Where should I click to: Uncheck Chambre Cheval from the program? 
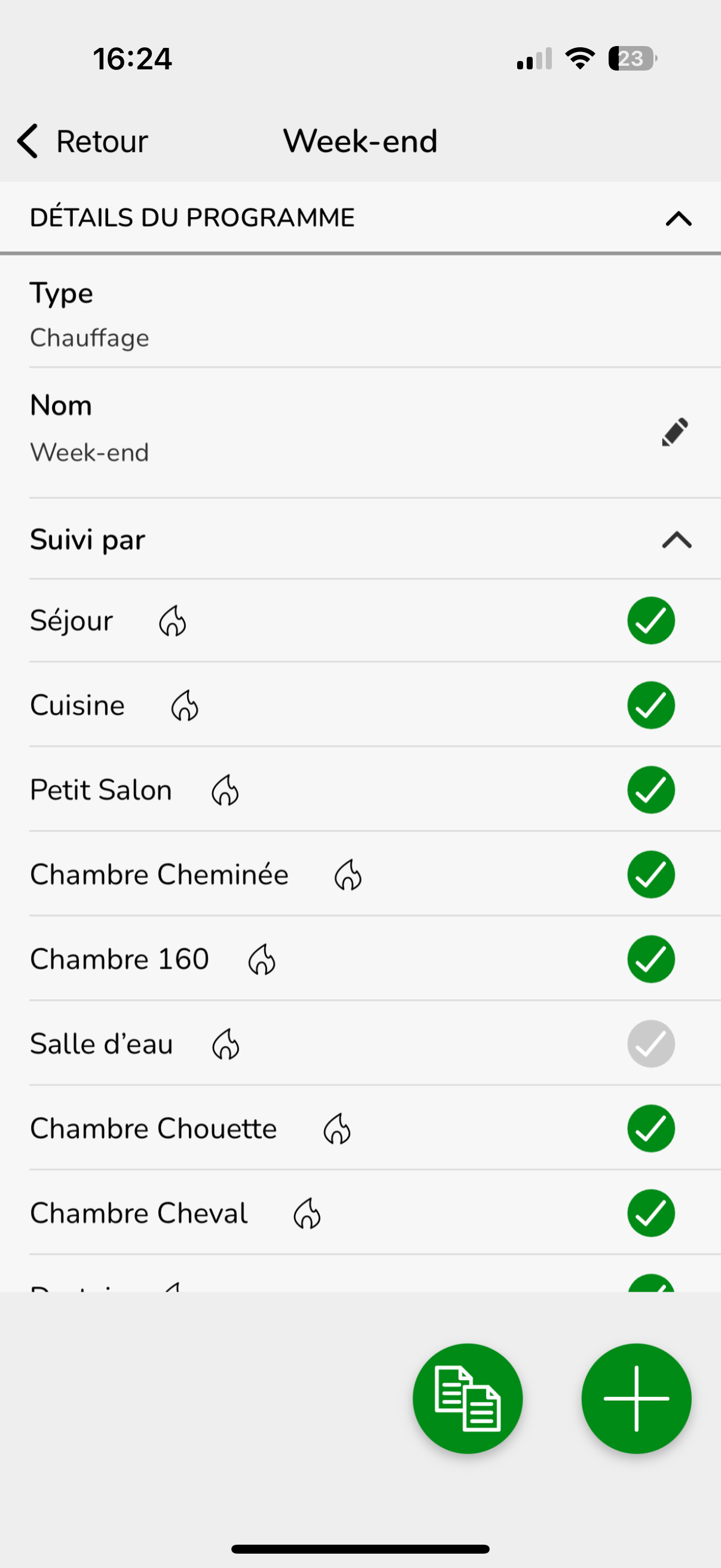(x=651, y=1213)
